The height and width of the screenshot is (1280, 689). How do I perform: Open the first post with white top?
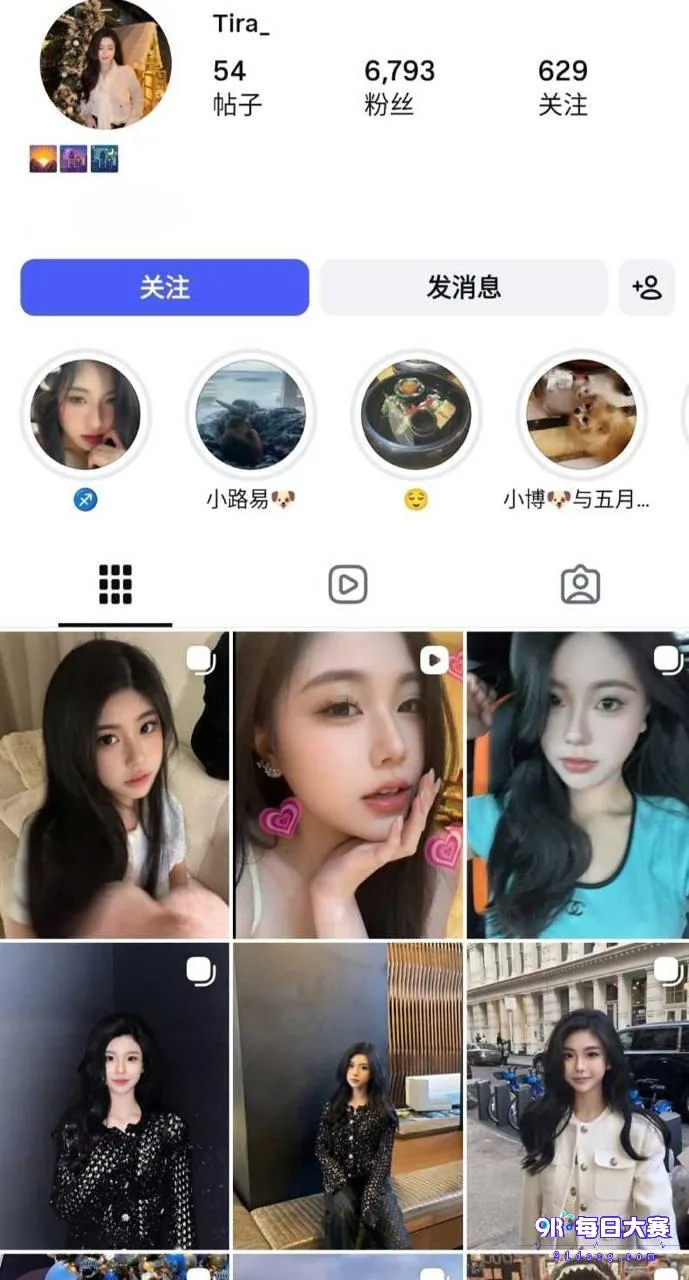coord(114,785)
